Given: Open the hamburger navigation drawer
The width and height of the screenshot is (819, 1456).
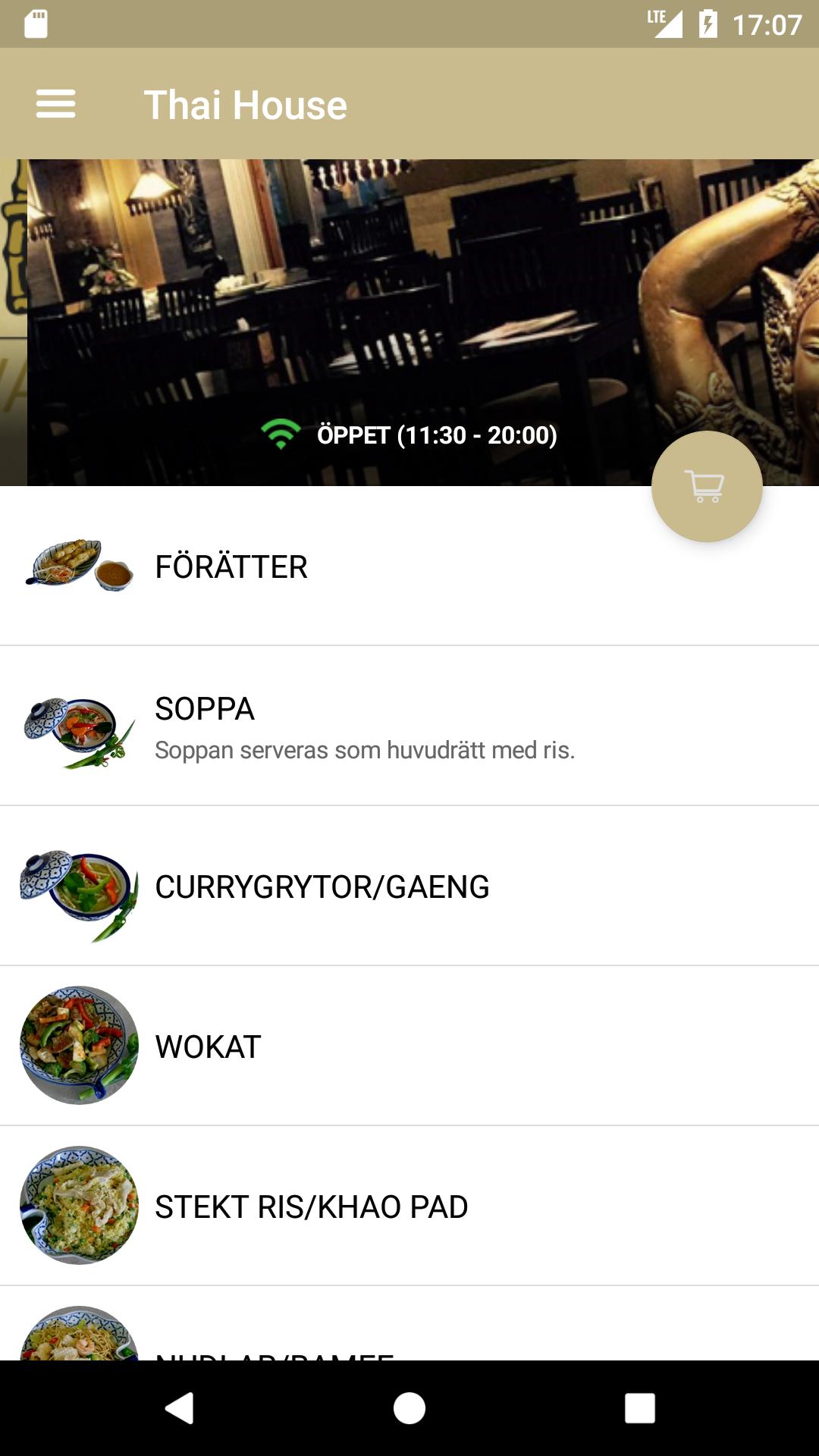Looking at the screenshot, I should (x=55, y=104).
